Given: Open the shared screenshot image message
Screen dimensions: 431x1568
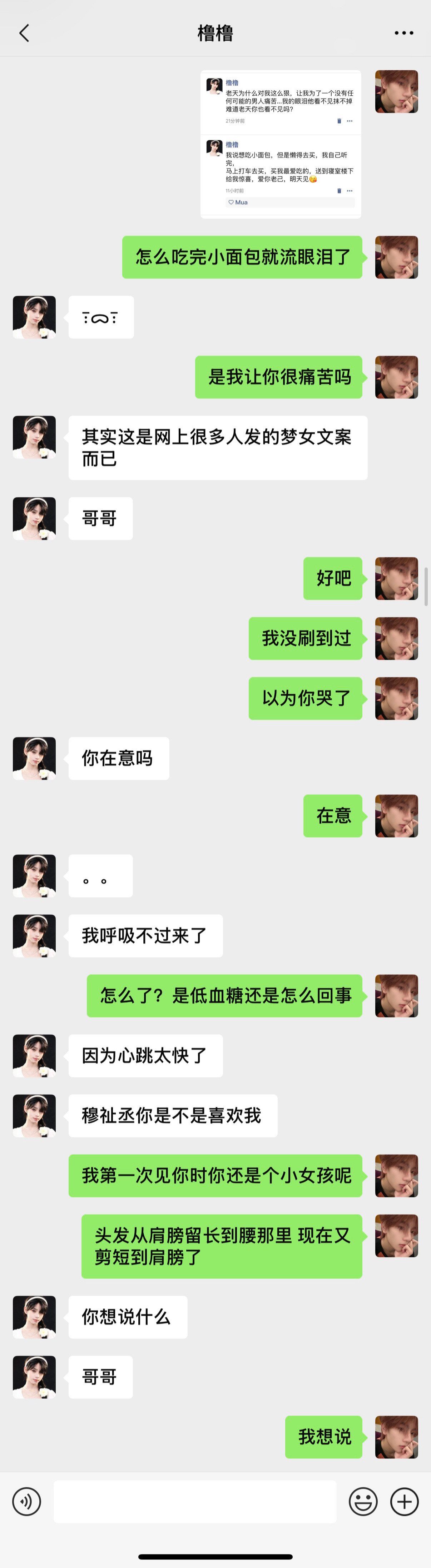Looking at the screenshot, I should pyautogui.click(x=281, y=144).
